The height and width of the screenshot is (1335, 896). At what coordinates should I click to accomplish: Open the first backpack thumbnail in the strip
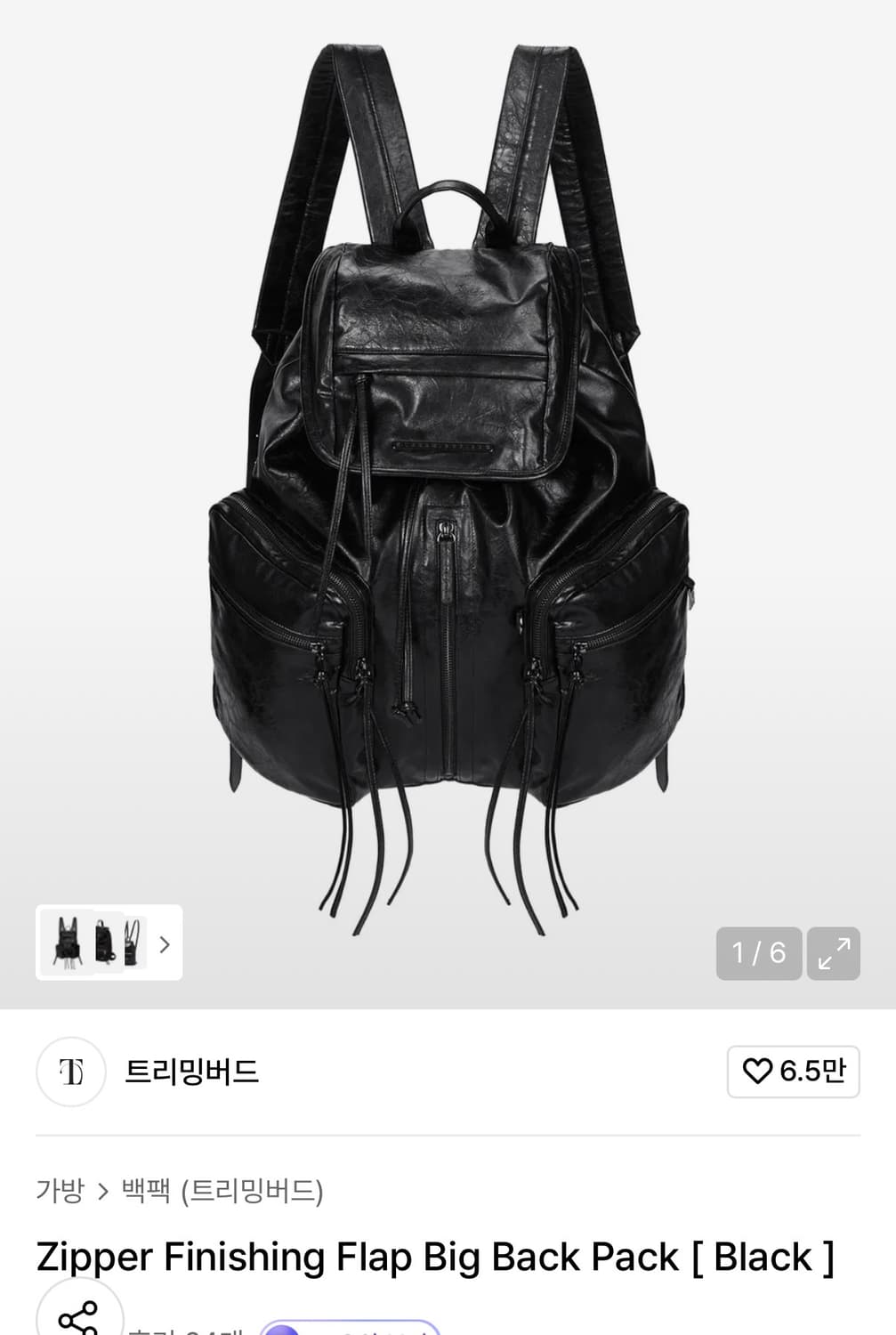[x=68, y=943]
